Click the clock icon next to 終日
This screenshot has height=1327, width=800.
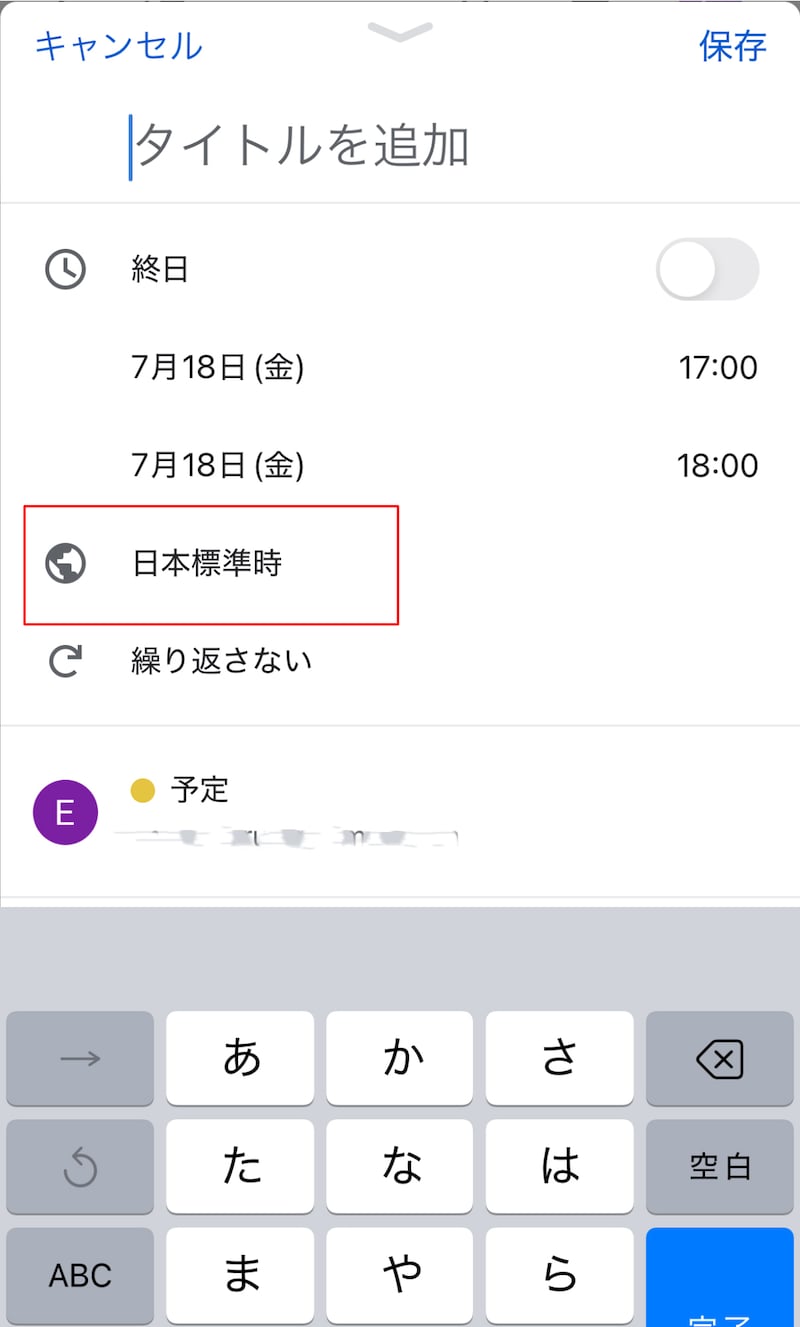pyautogui.click(x=64, y=267)
